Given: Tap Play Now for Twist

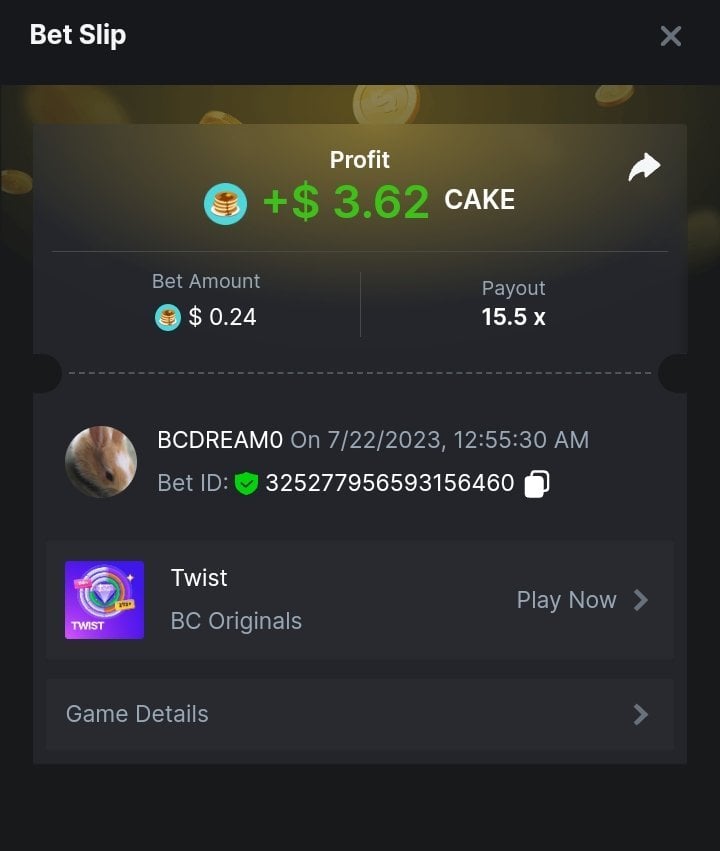Looking at the screenshot, I should (582, 600).
